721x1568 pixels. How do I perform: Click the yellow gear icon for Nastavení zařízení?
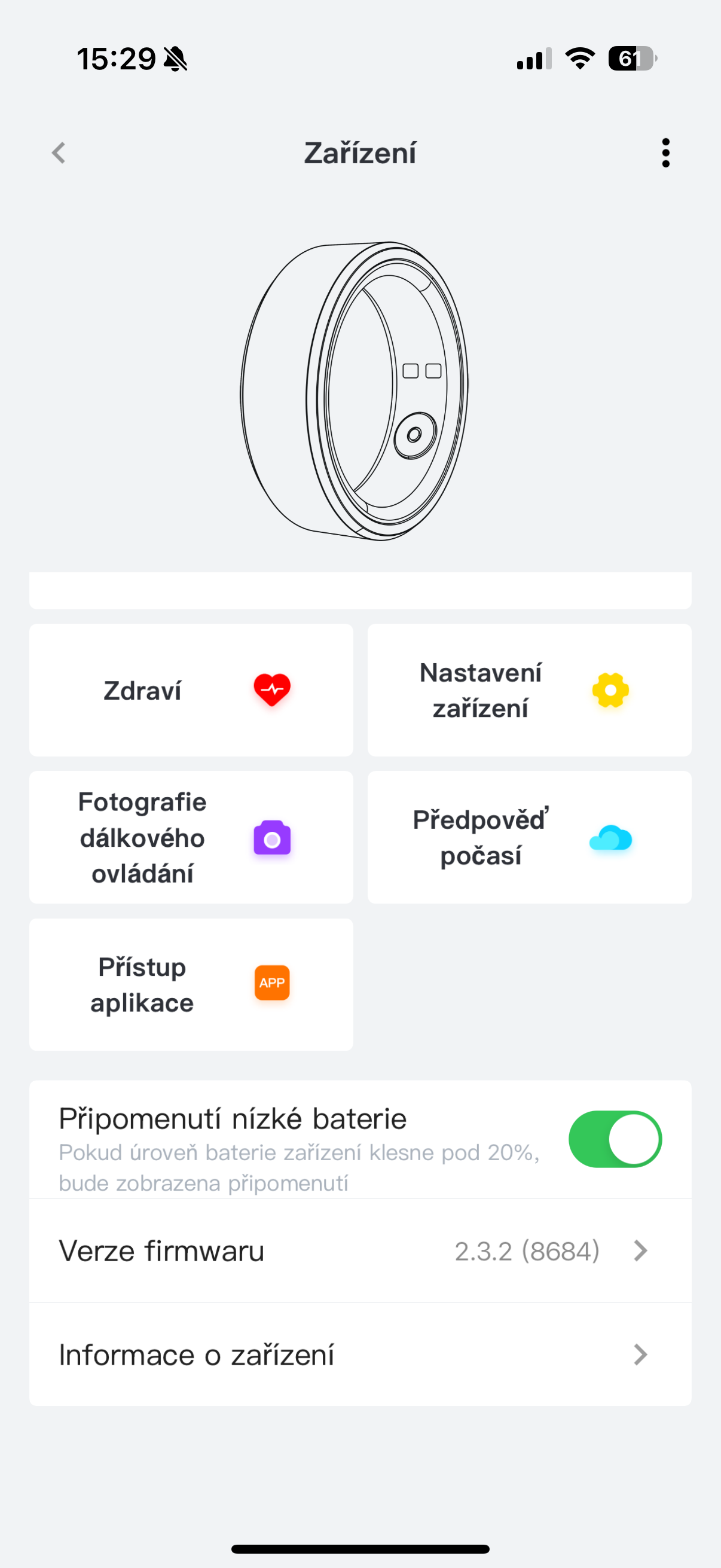[610, 690]
